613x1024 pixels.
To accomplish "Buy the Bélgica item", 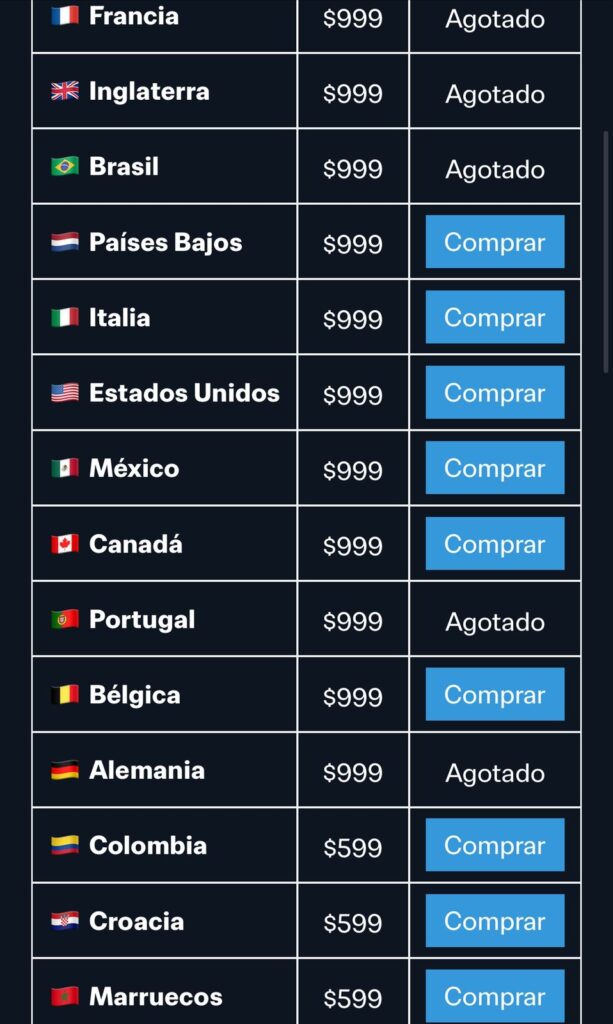I will [x=495, y=695].
